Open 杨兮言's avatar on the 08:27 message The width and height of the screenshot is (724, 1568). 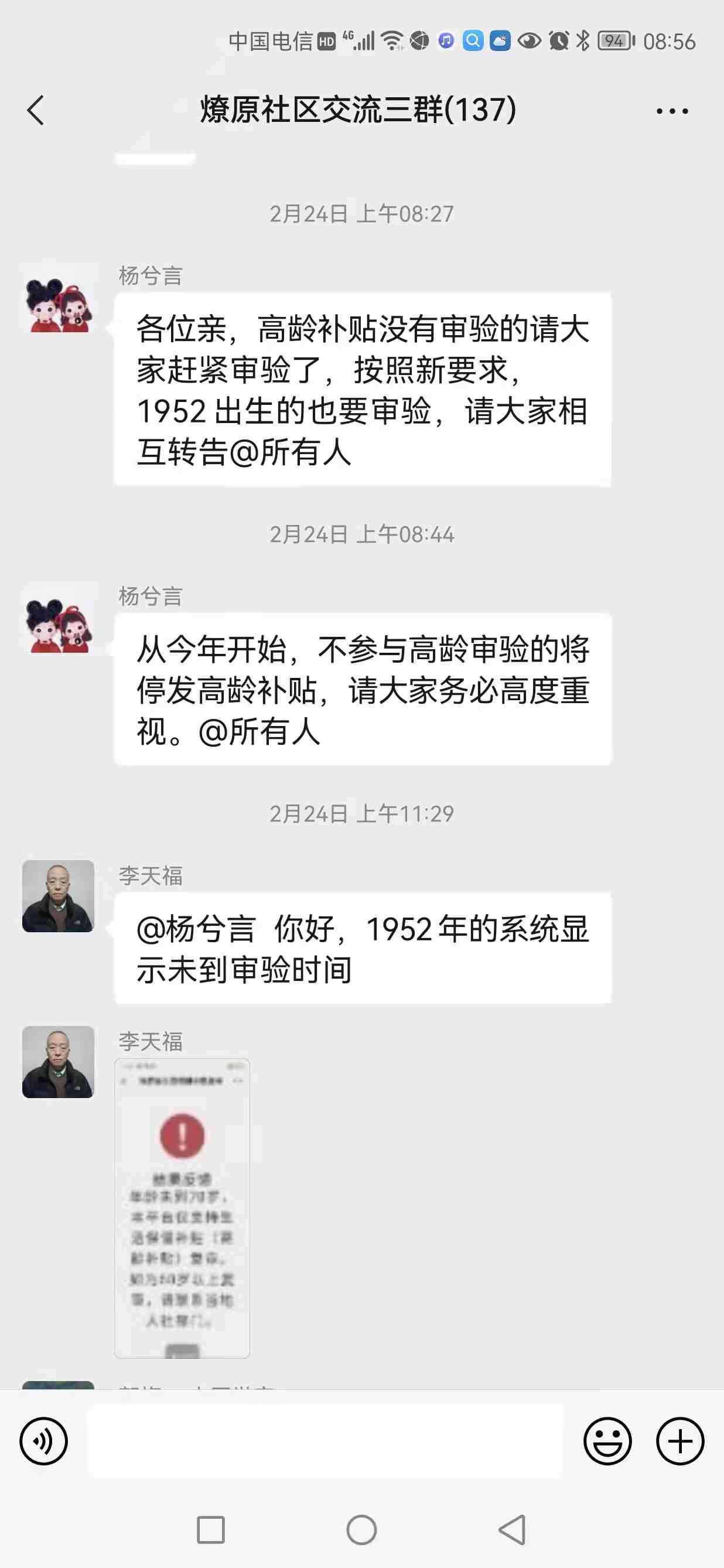pyautogui.click(x=59, y=299)
